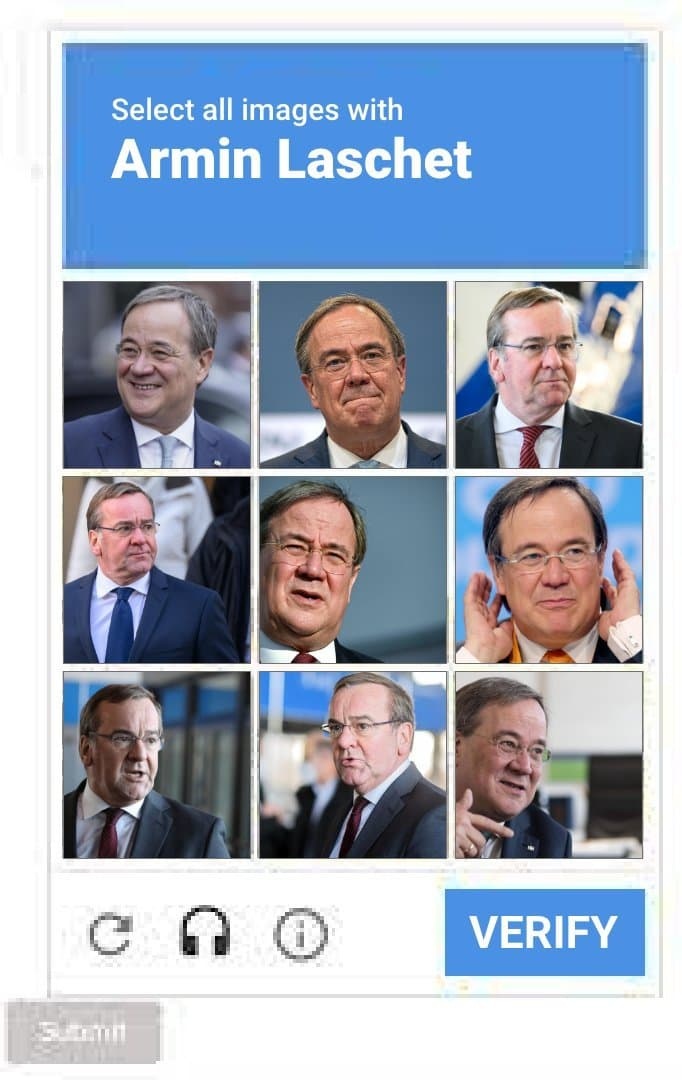Select tile with man pointing finger near chin
Screen dimensions: 682x1080
(x=548, y=764)
